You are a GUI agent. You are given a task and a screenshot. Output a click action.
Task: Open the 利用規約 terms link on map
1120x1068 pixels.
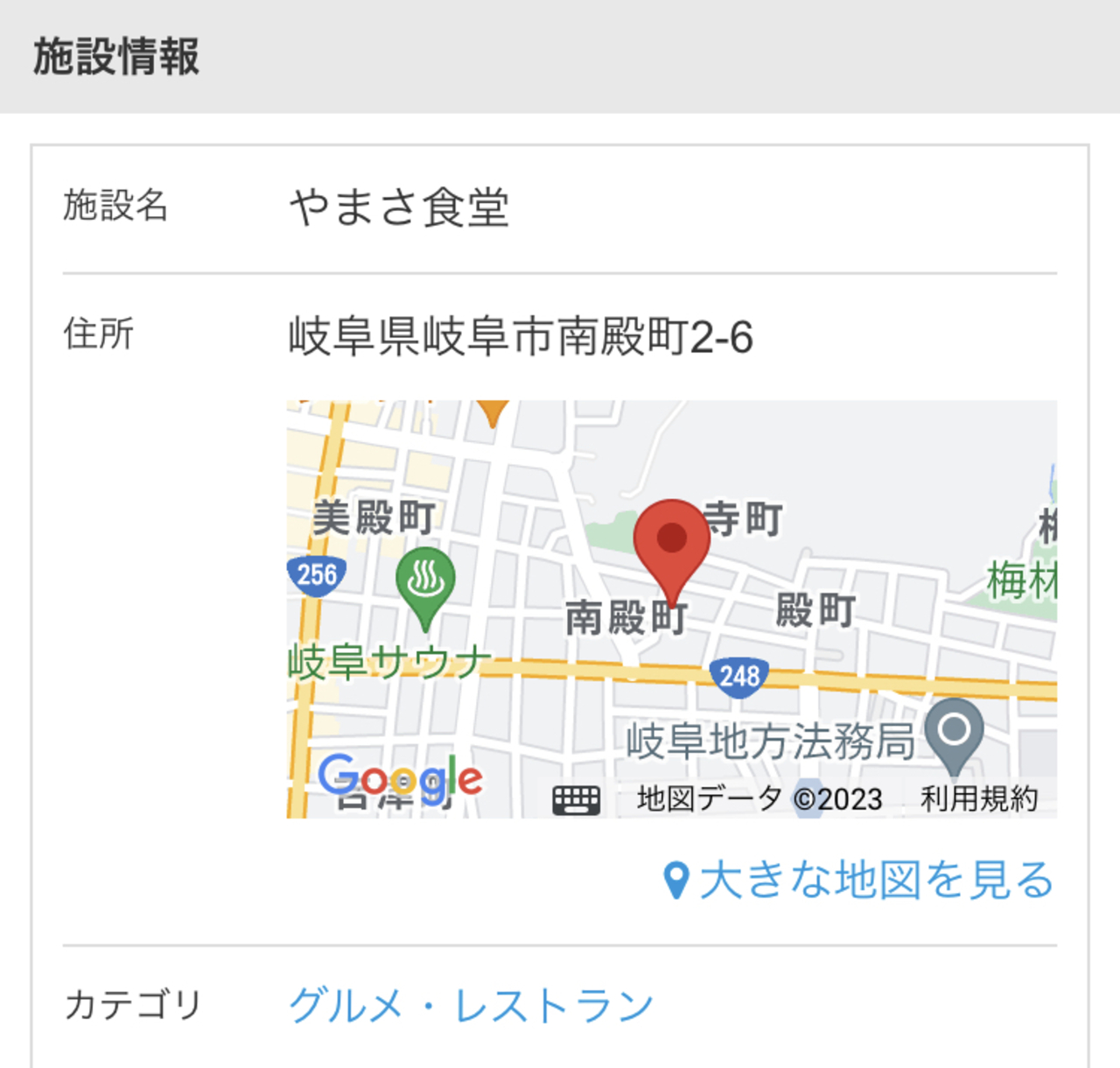coord(978,798)
